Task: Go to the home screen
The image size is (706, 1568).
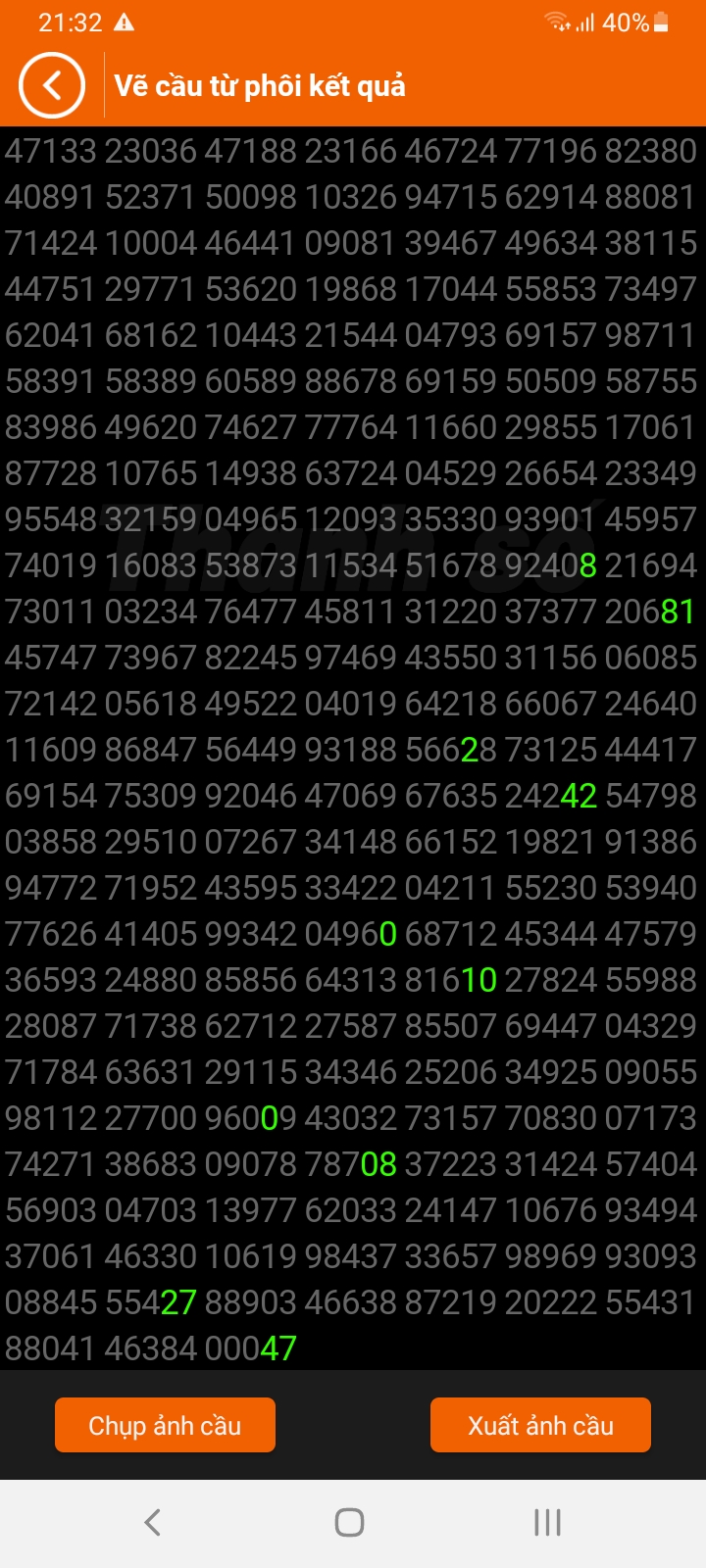Action: click(x=350, y=1522)
